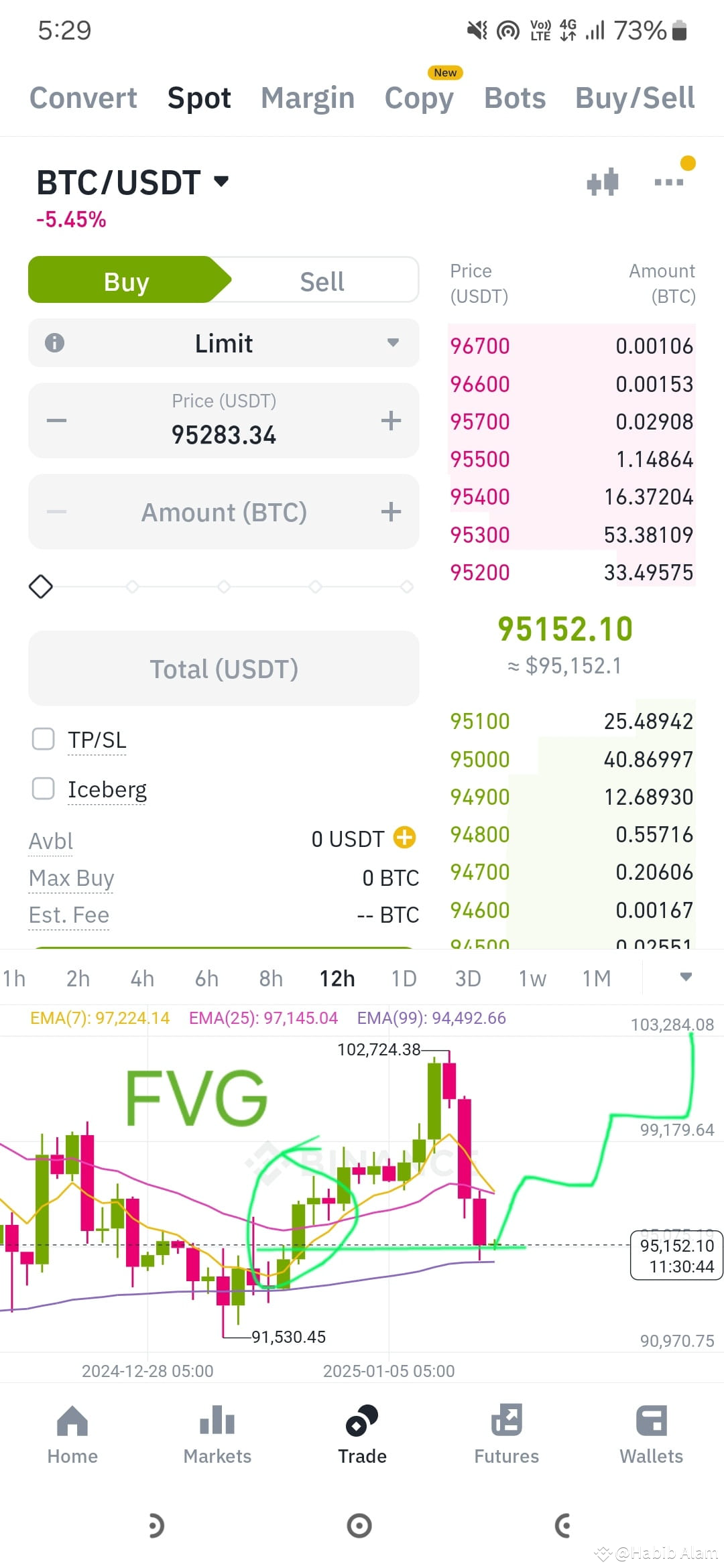Tap the info icon beside Limit order type
Viewport: 724px width, 1568px height.
click(55, 343)
